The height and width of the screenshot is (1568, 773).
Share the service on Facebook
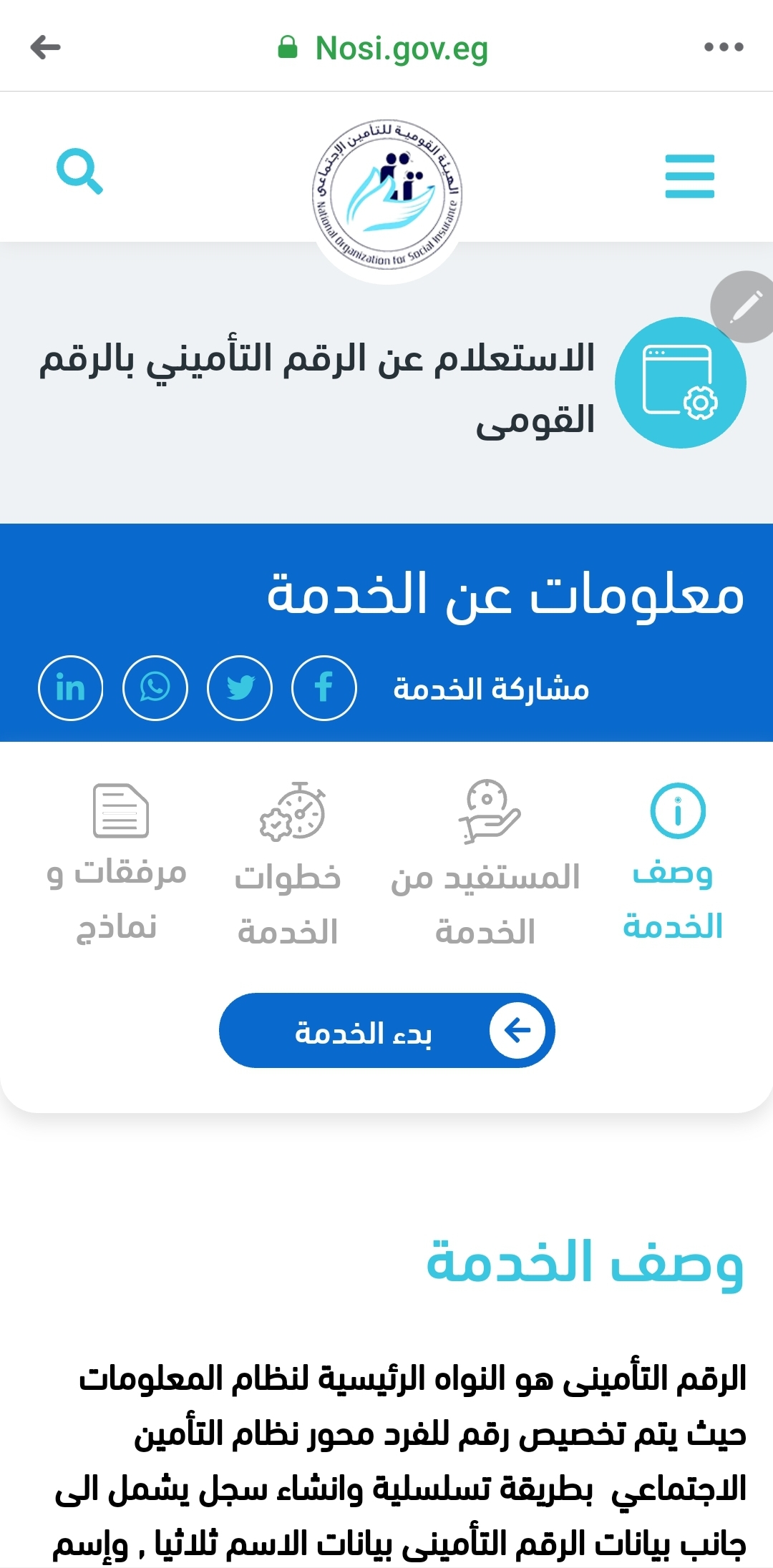pos(324,688)
